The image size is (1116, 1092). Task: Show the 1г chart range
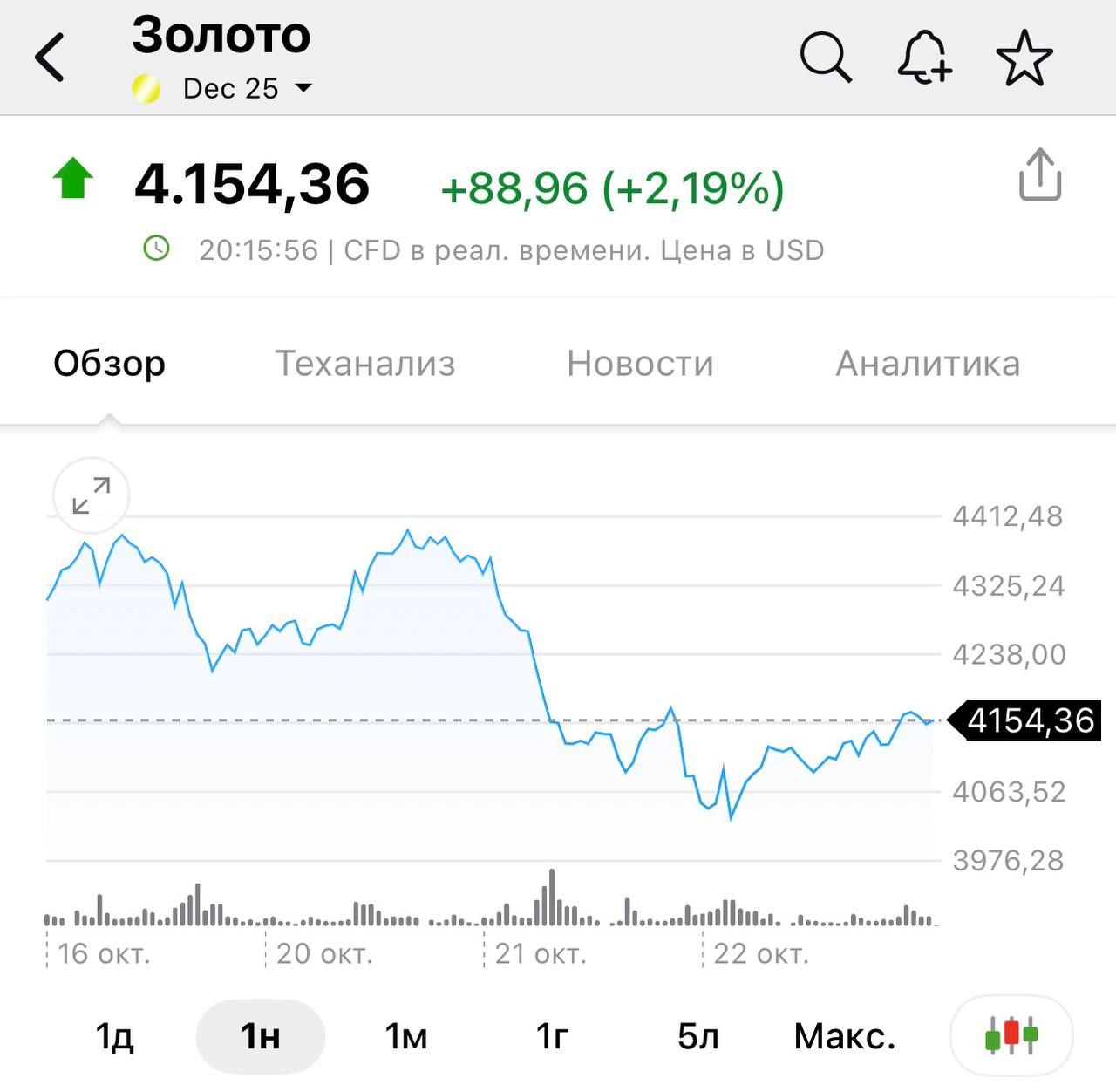tap(552, 1036)
